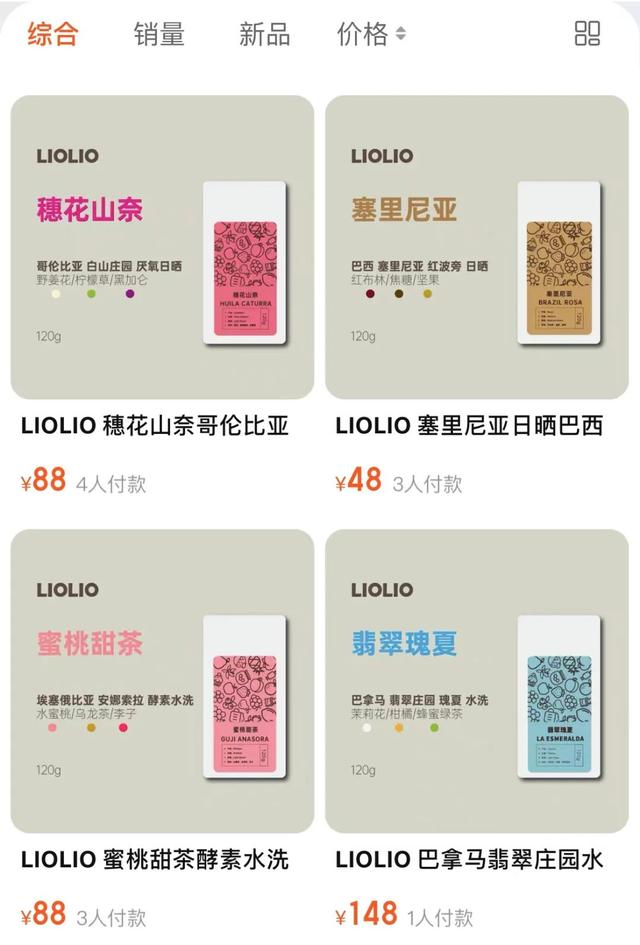Open the 塞里尼亚日晒巴西 product card
The image size is (640, 945).
pos(477,248)
